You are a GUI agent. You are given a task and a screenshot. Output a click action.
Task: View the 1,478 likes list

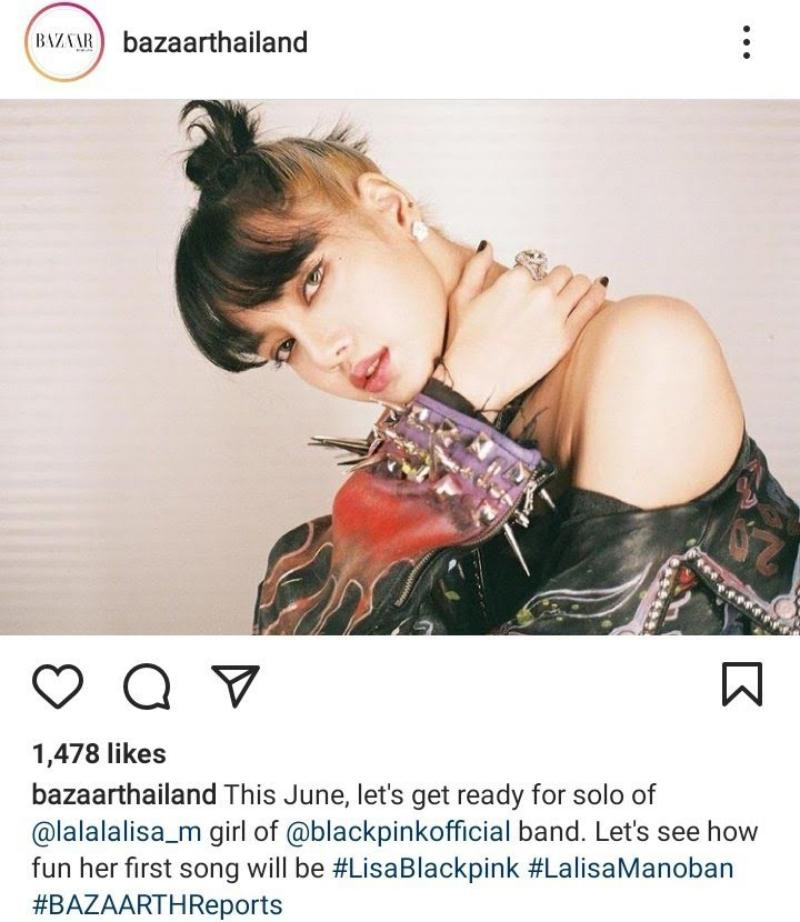pos(99,754)
